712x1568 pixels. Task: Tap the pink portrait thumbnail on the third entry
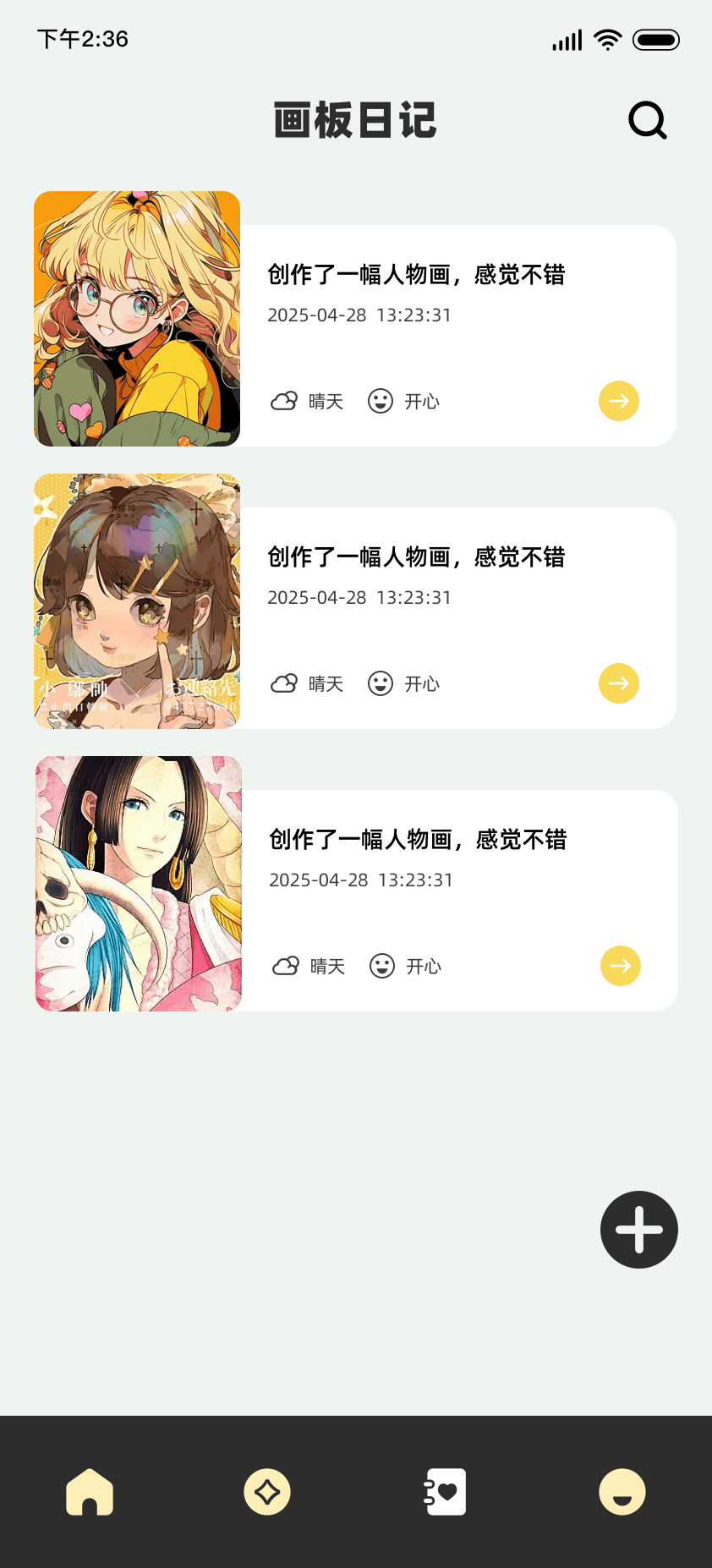tap(138, 883)
